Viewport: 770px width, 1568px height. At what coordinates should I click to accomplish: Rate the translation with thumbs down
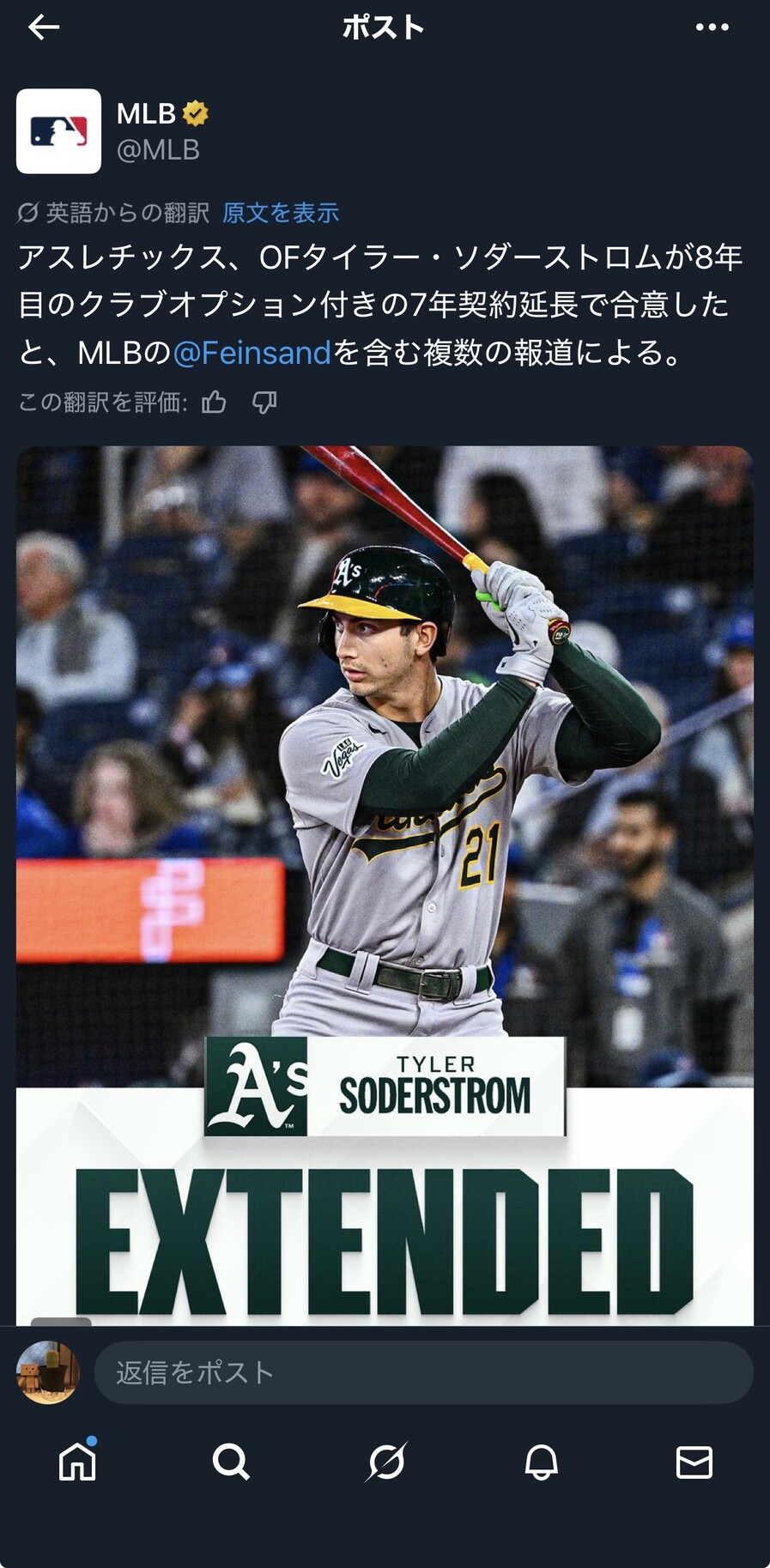coord(264,402)
